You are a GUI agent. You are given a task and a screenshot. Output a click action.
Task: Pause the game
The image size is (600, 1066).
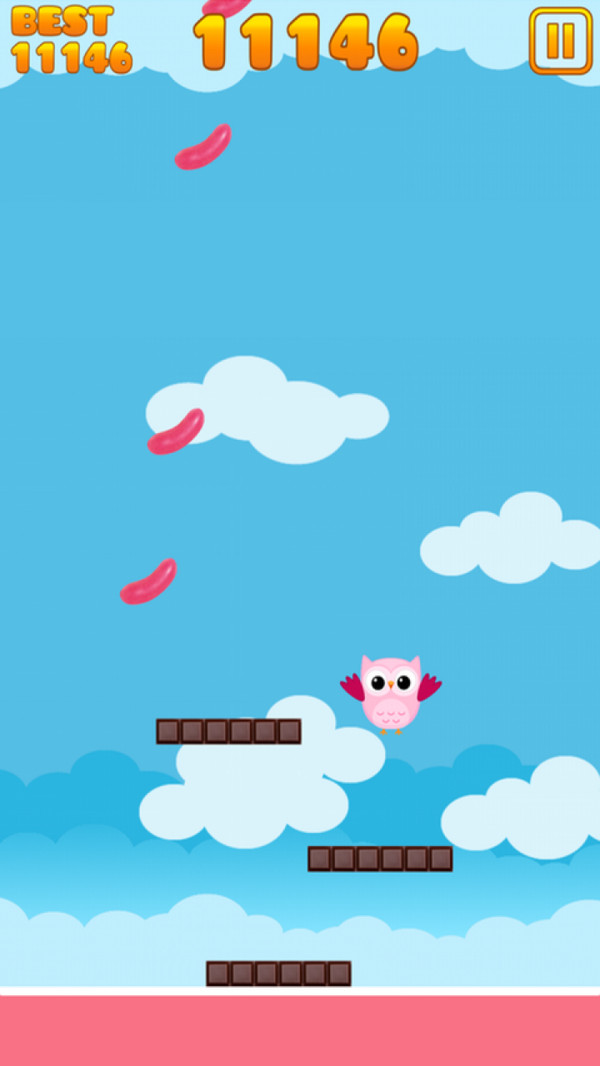[x=560, y=41]
